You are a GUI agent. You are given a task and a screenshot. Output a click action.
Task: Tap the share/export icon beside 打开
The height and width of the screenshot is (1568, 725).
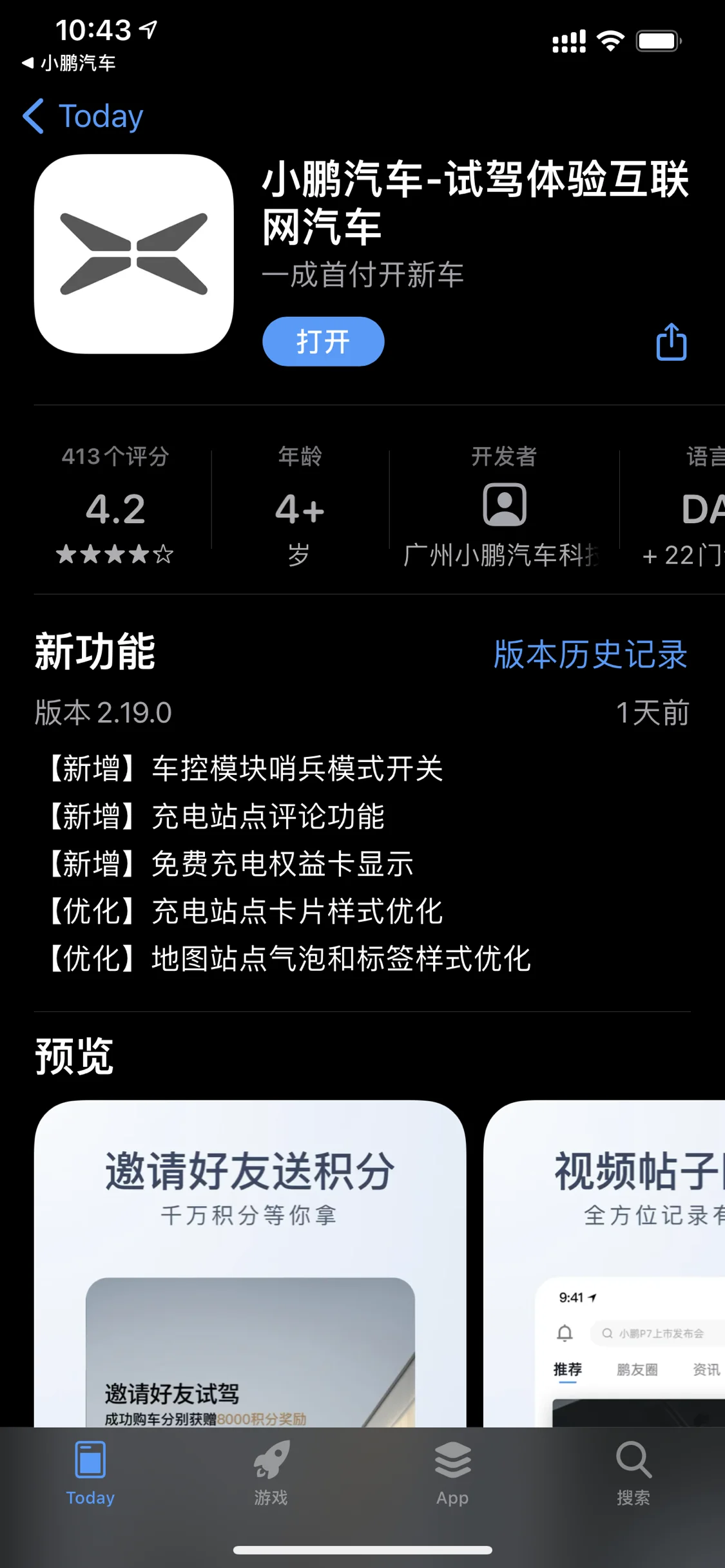[x=670, y=342]
